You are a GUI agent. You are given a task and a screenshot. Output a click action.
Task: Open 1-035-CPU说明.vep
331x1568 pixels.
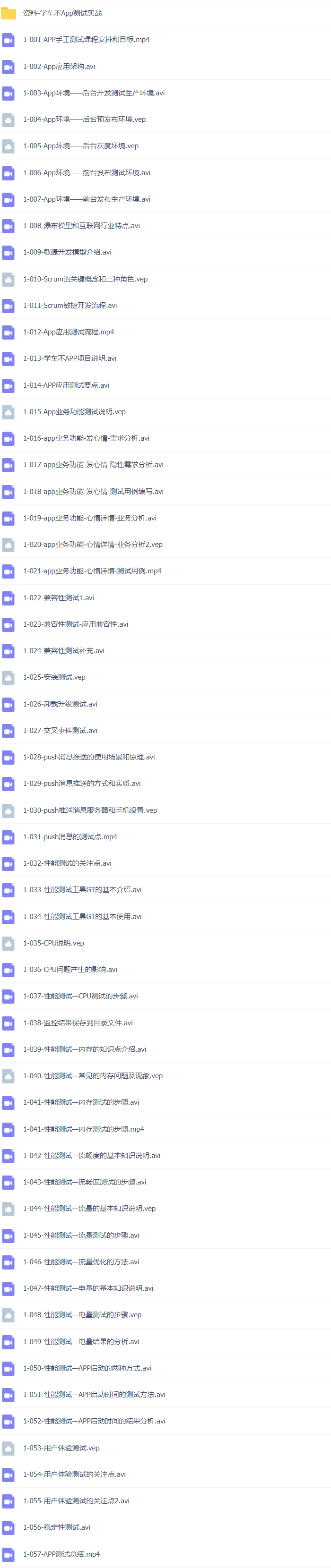coord(53,943)
